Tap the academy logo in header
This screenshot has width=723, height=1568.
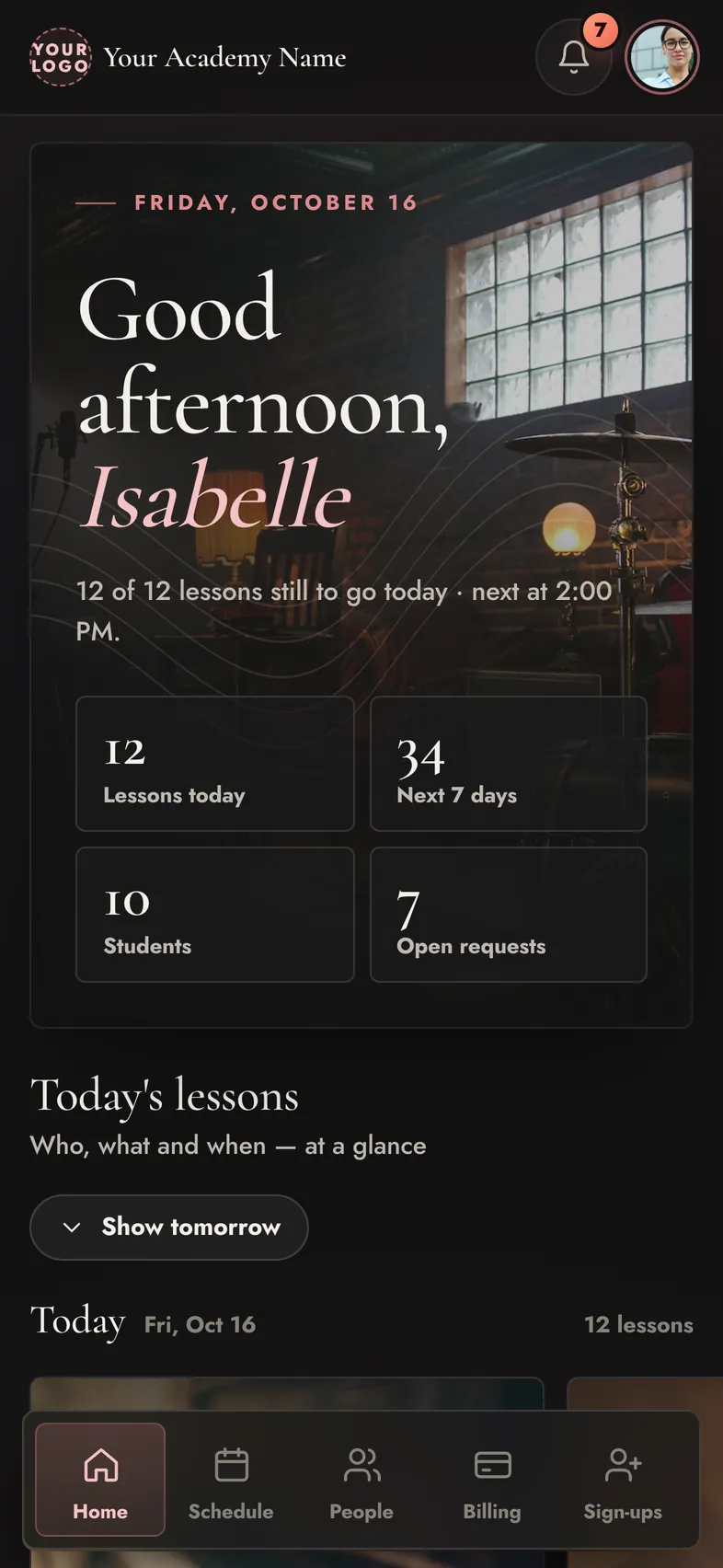[61, 57]
